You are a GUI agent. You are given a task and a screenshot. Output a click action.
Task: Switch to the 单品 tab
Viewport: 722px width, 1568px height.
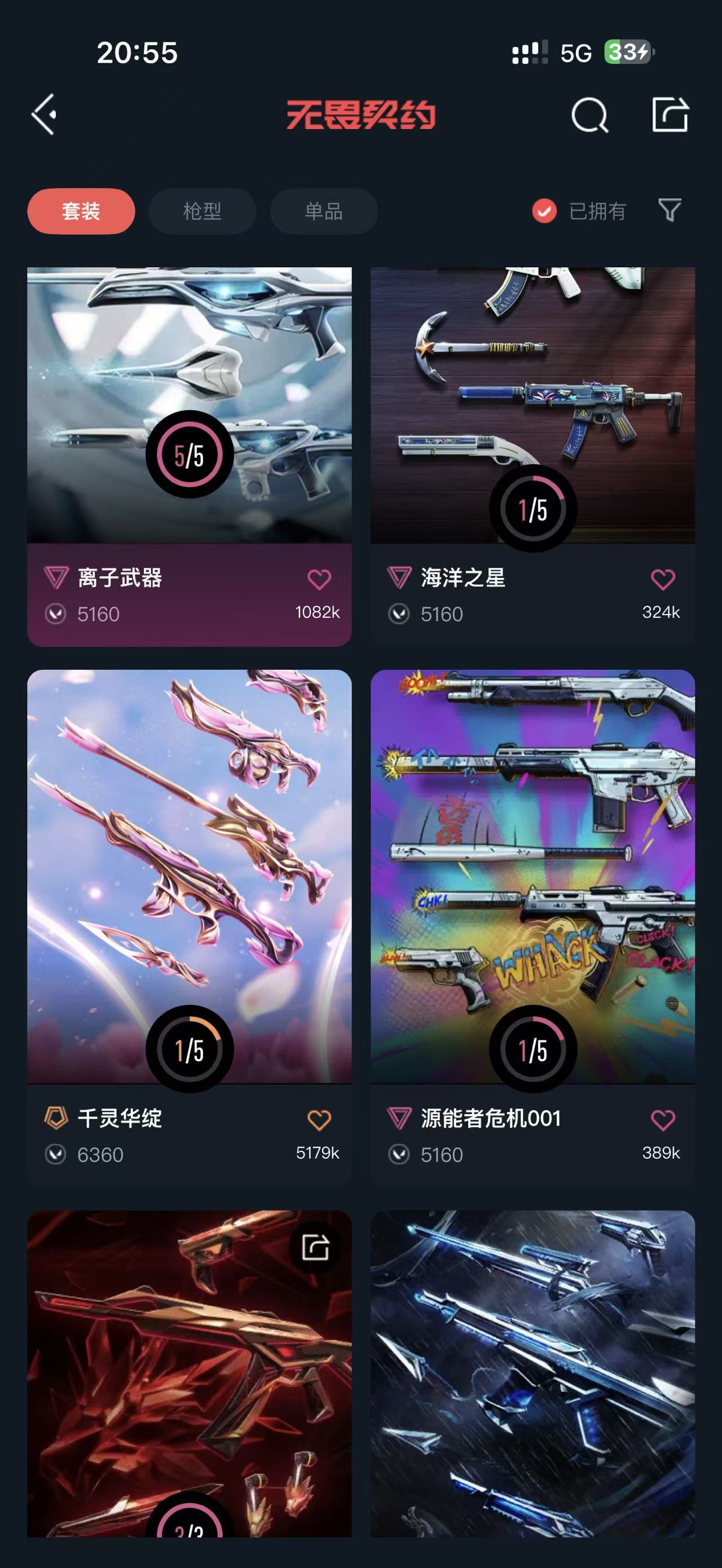coord(323,211)
